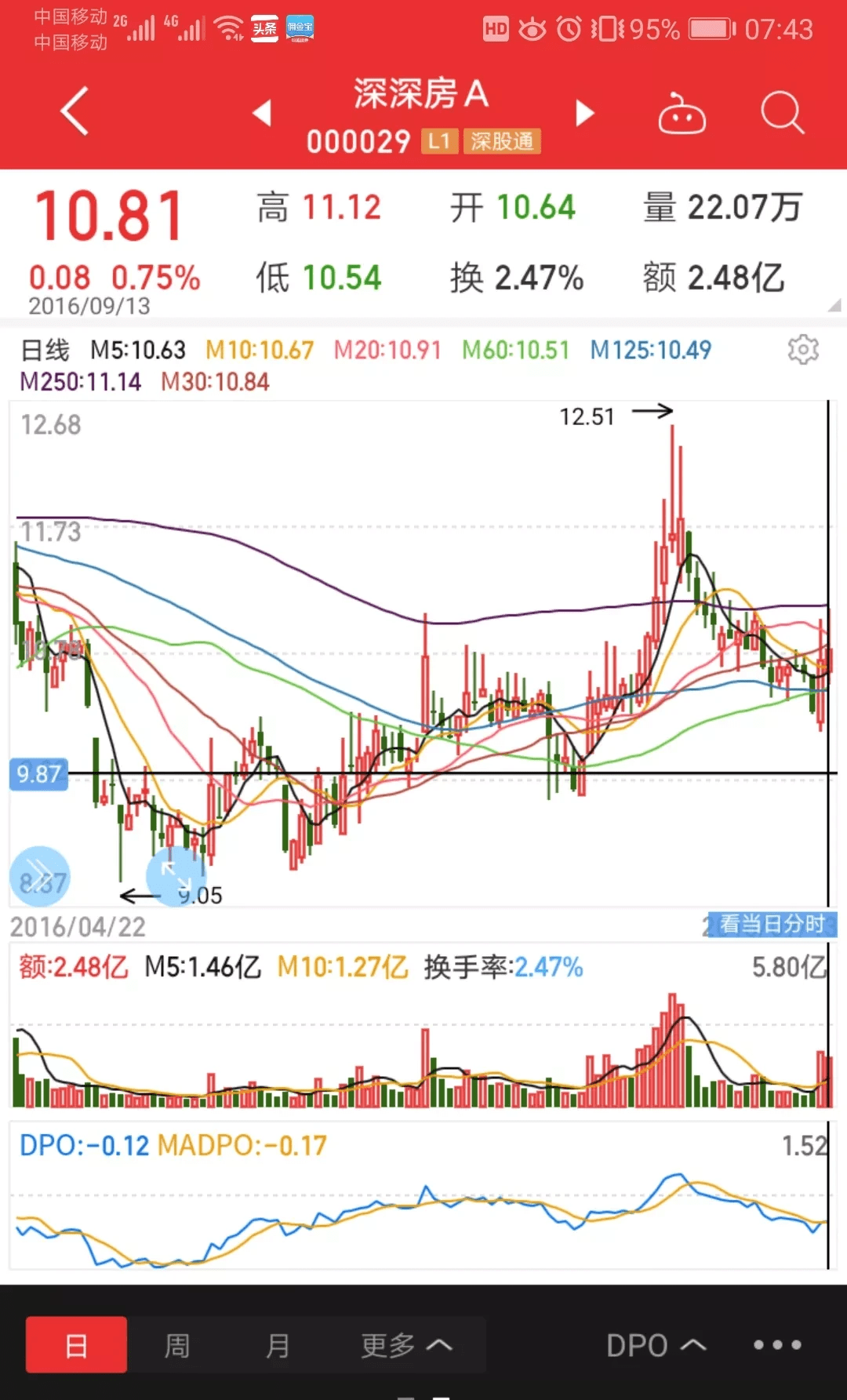
Task: Open stock search
Action: click(782, 113)
